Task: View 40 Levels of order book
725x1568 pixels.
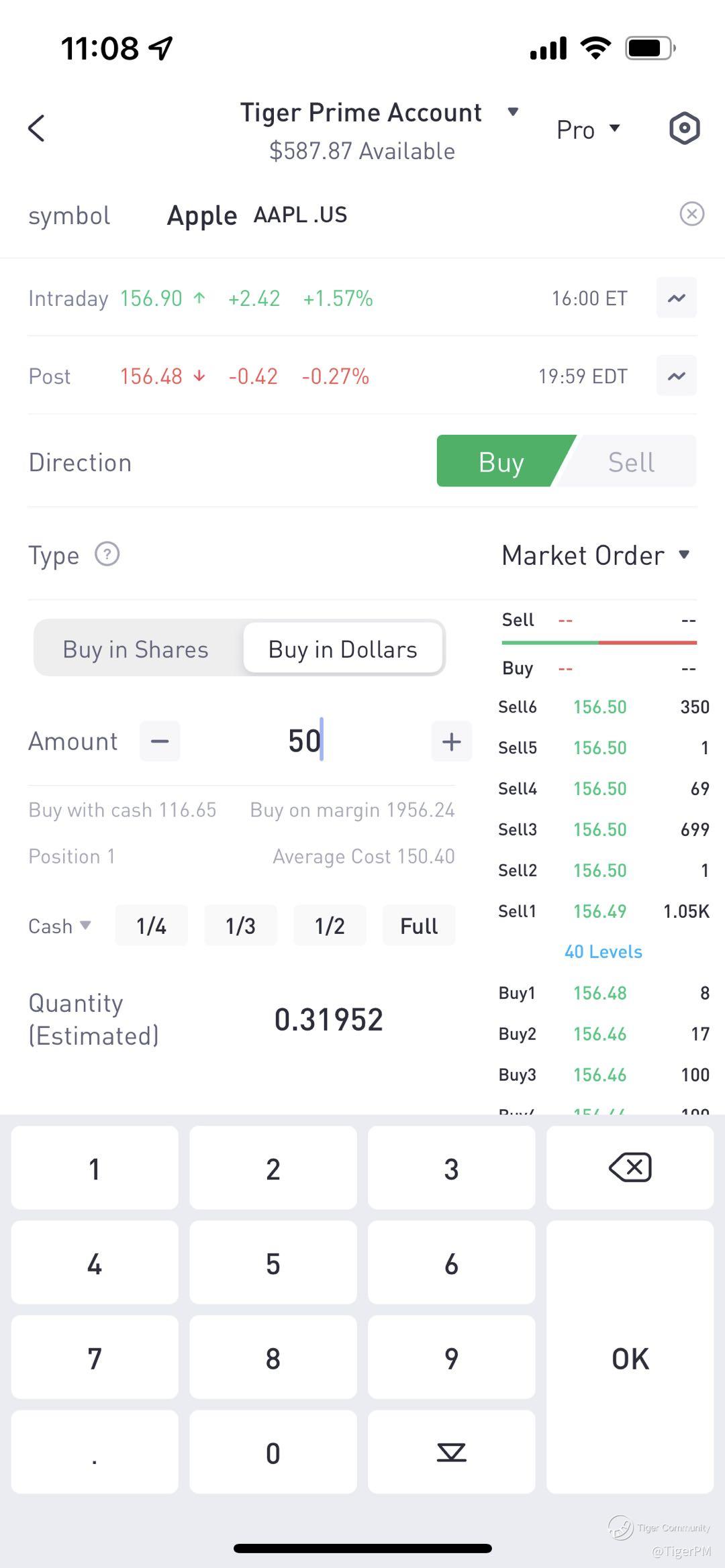Action: (603, 951)
